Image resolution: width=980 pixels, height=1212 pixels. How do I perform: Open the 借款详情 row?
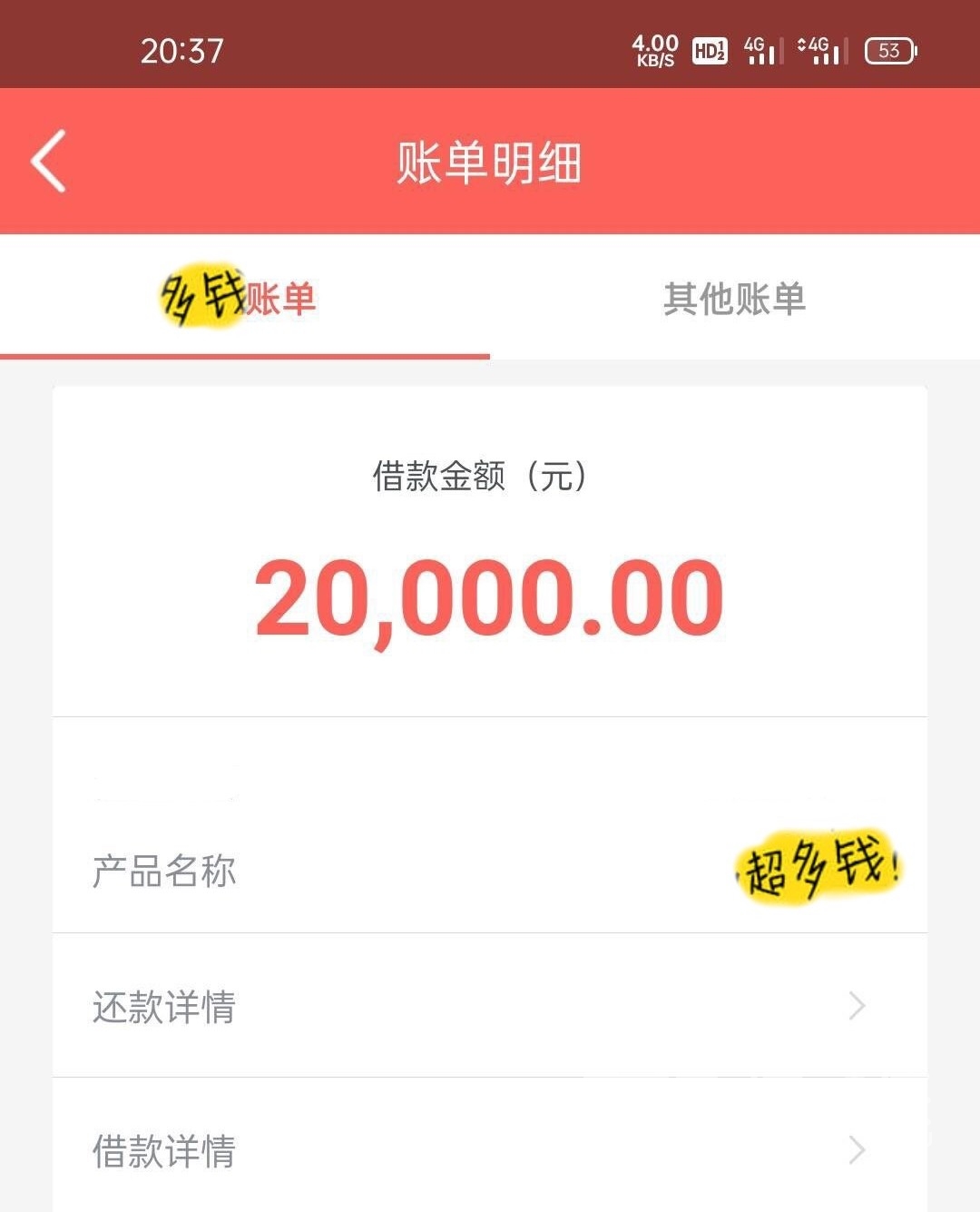click(x=490, y=1150)
